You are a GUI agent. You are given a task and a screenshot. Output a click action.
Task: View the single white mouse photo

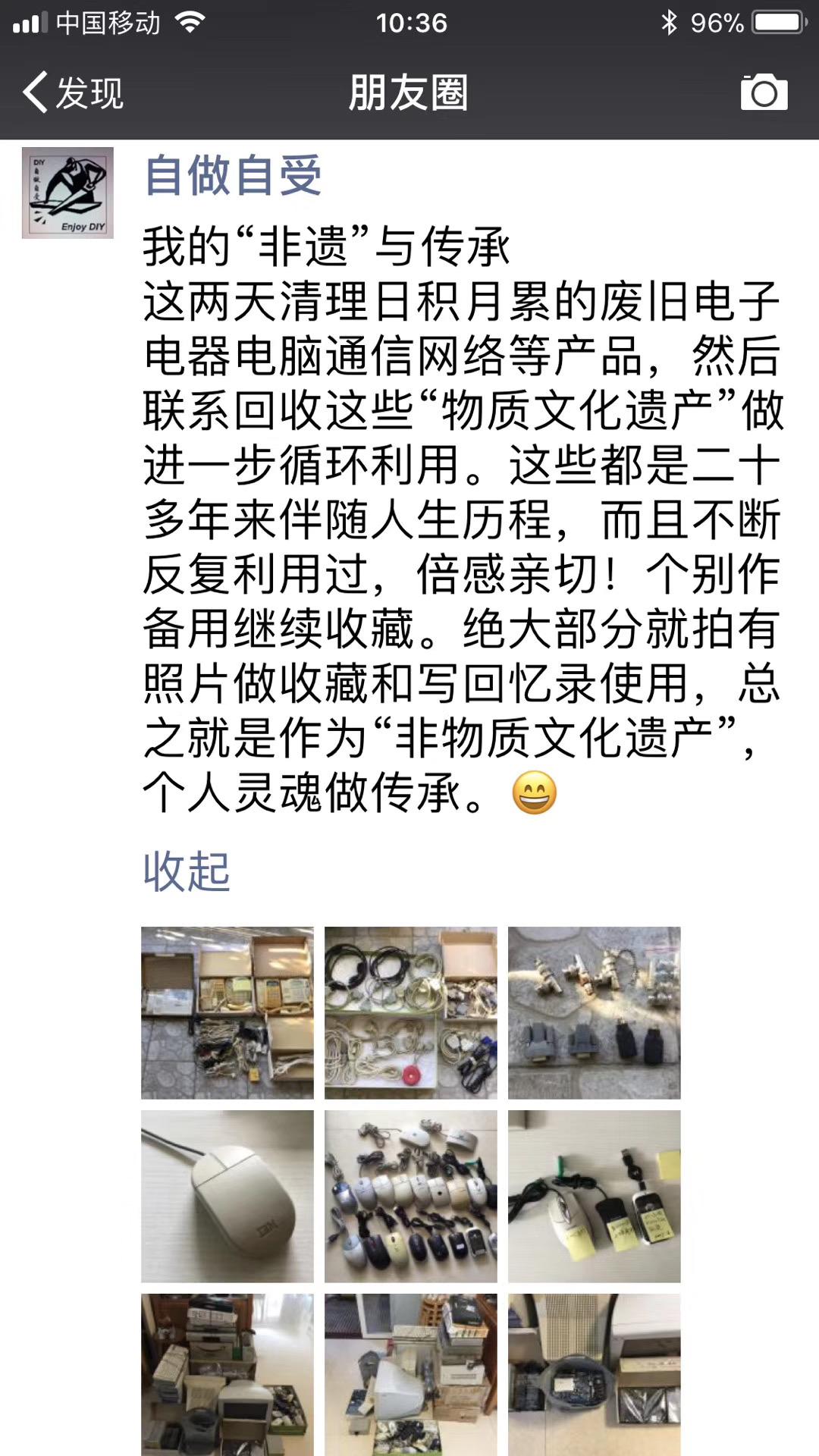tap(227, 1196)
